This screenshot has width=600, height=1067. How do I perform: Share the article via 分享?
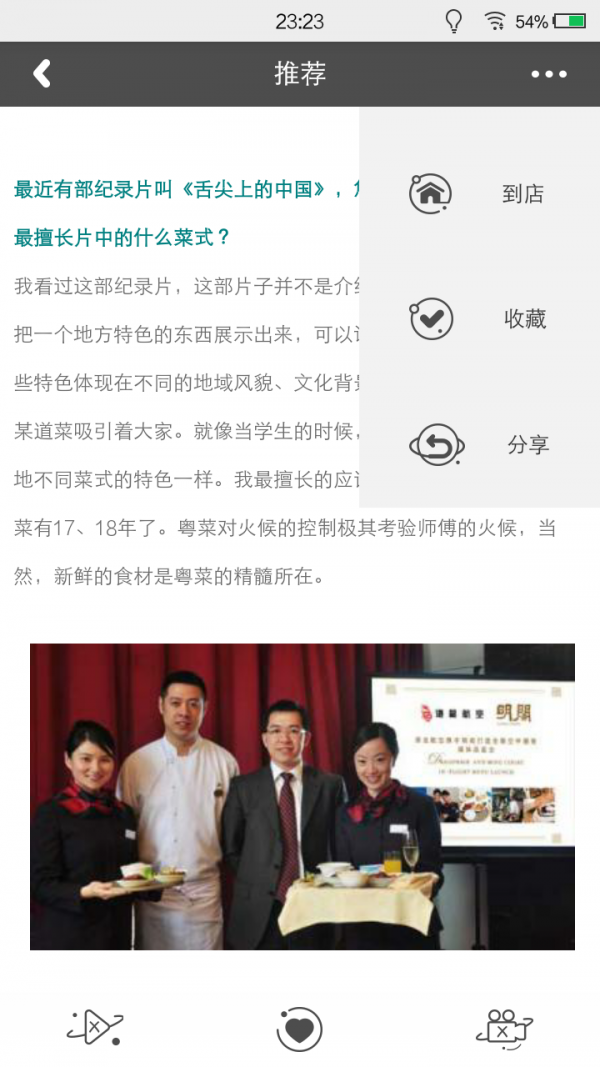(x=479, y=445)
